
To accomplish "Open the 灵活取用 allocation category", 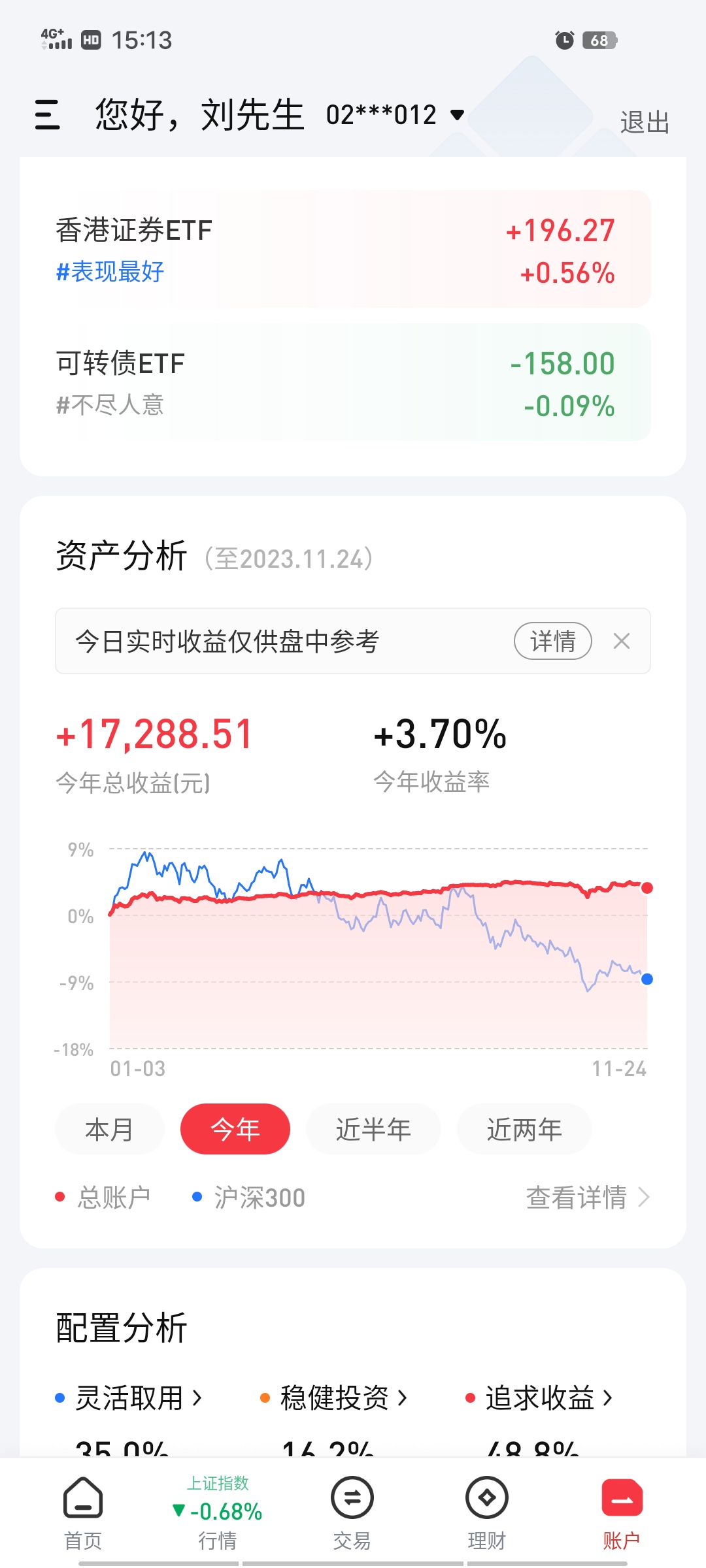I will (137, 1398).
